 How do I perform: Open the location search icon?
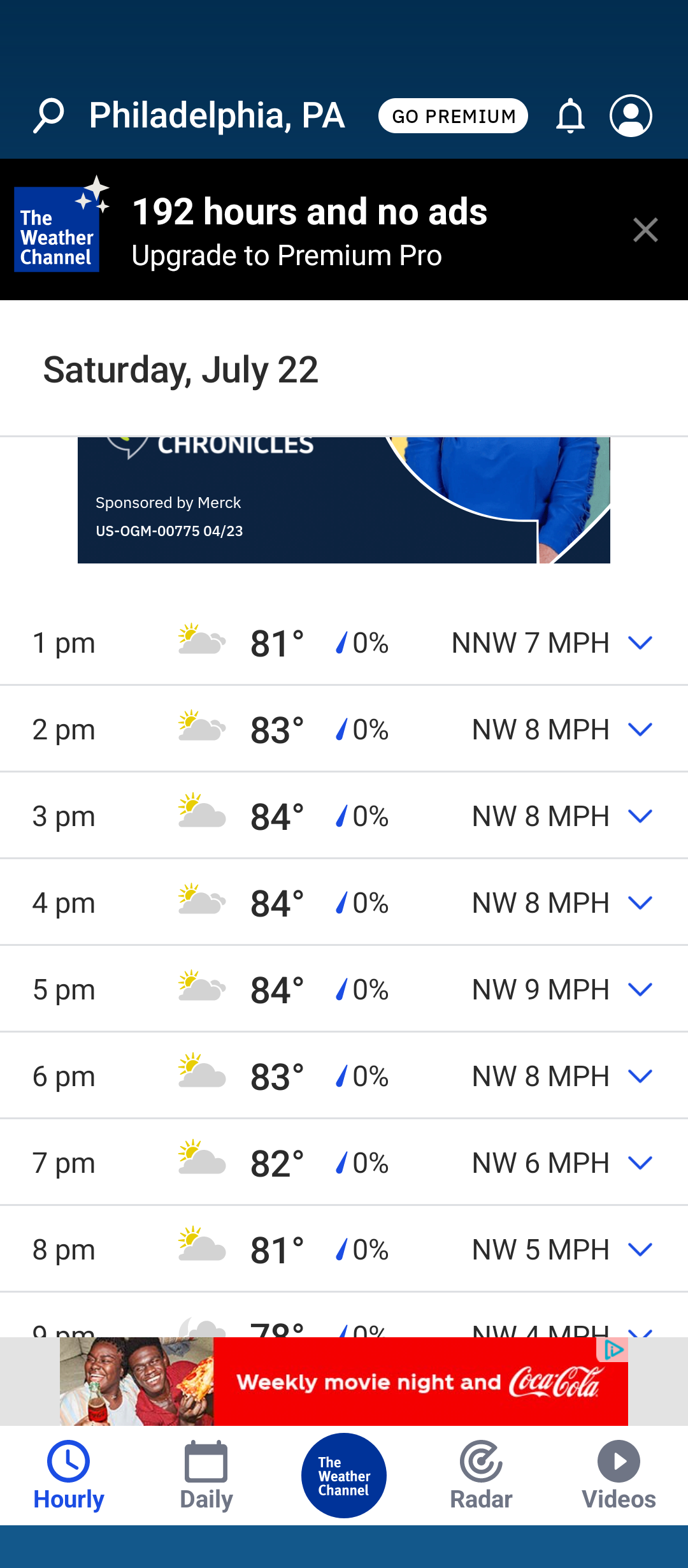[x=48, y=116]
